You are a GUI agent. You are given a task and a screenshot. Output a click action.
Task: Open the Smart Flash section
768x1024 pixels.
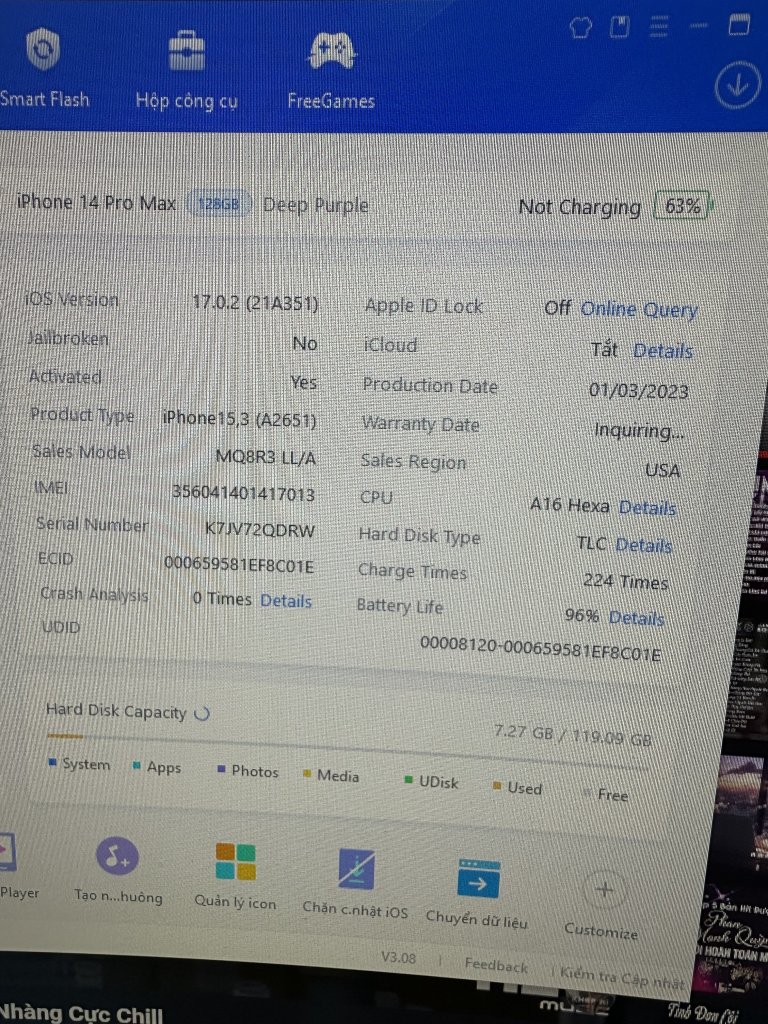pos(43,68)
